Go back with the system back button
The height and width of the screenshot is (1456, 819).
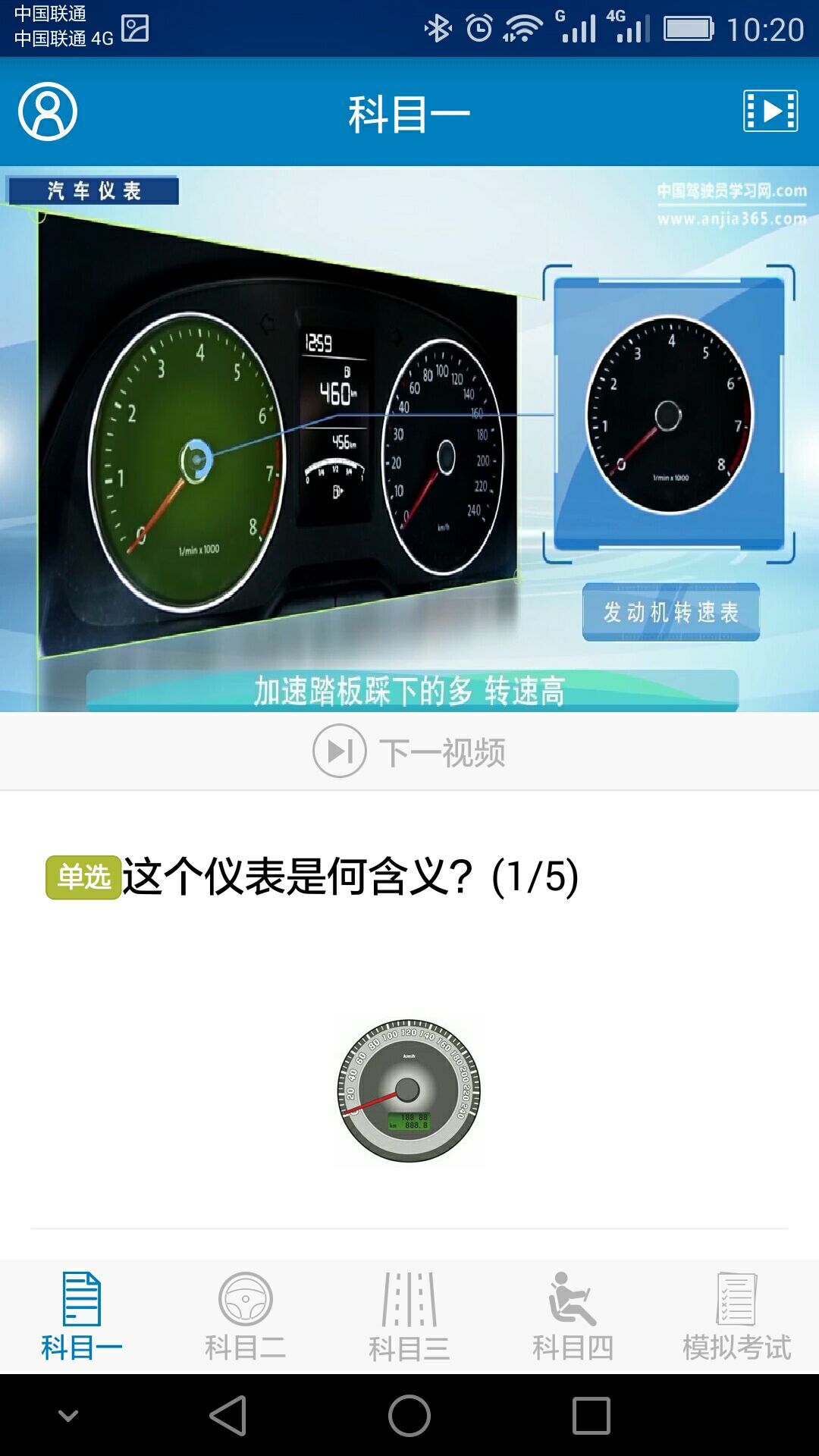point(227,1415)
